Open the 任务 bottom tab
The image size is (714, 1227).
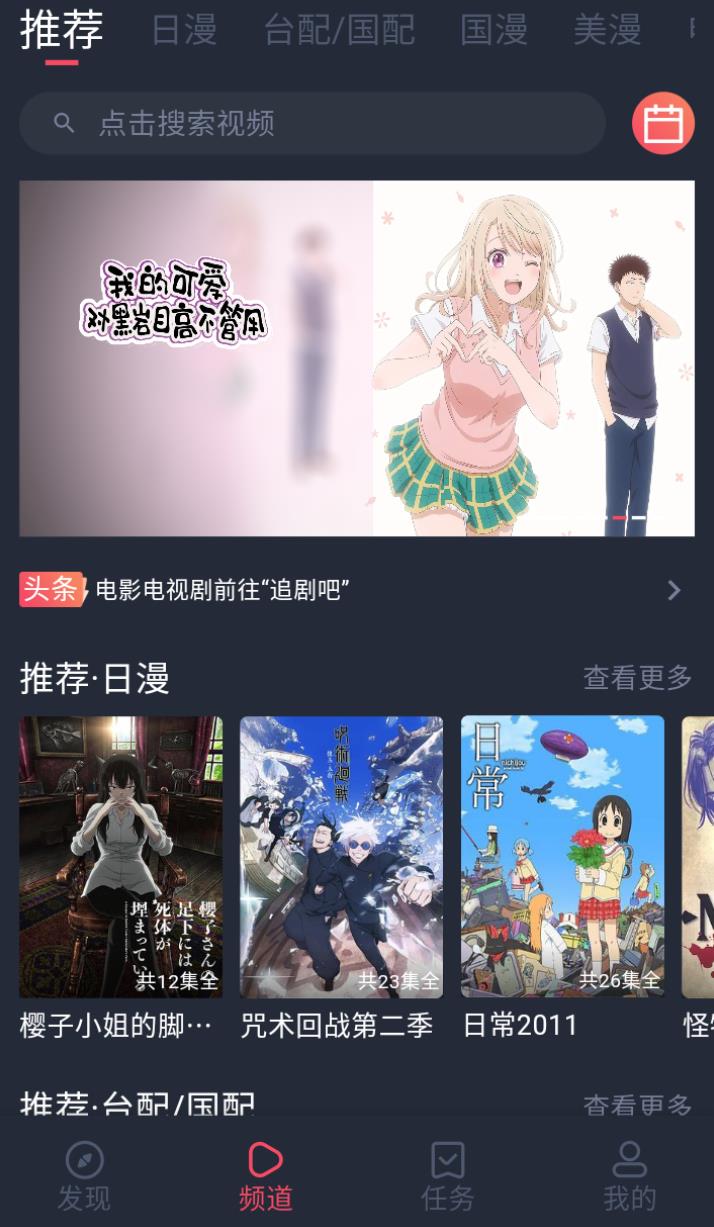pyautogui.click(x=447, y=1177)
